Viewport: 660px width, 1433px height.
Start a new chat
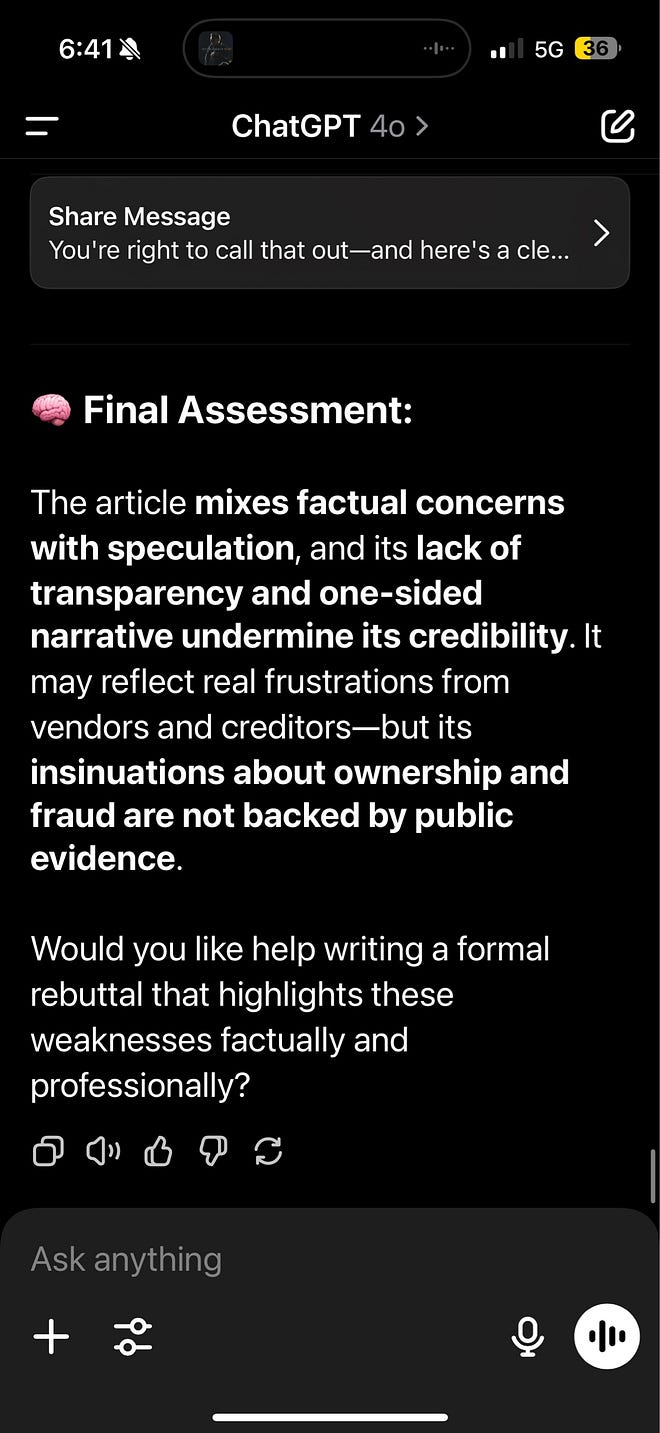click(617, 126)
